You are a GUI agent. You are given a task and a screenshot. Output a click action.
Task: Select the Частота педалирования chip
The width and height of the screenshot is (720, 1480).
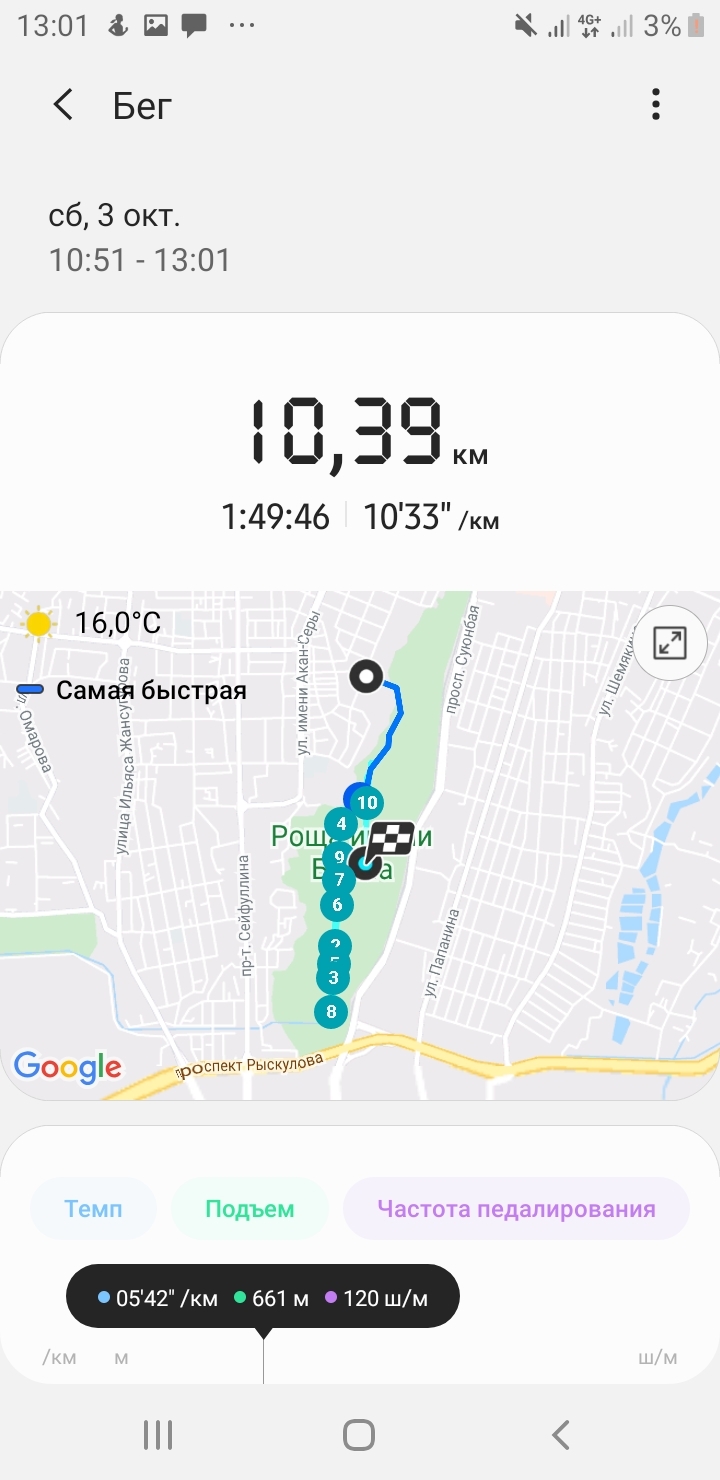click(x=516, y=1209)
